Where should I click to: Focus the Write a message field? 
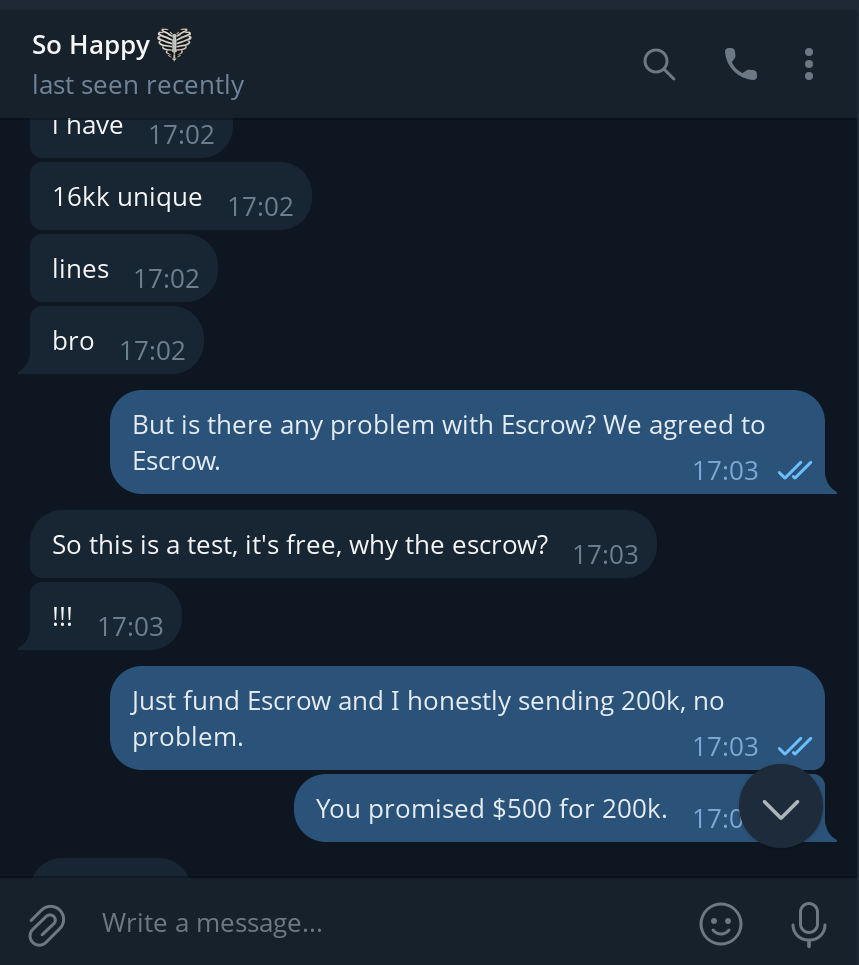point(380,923)
